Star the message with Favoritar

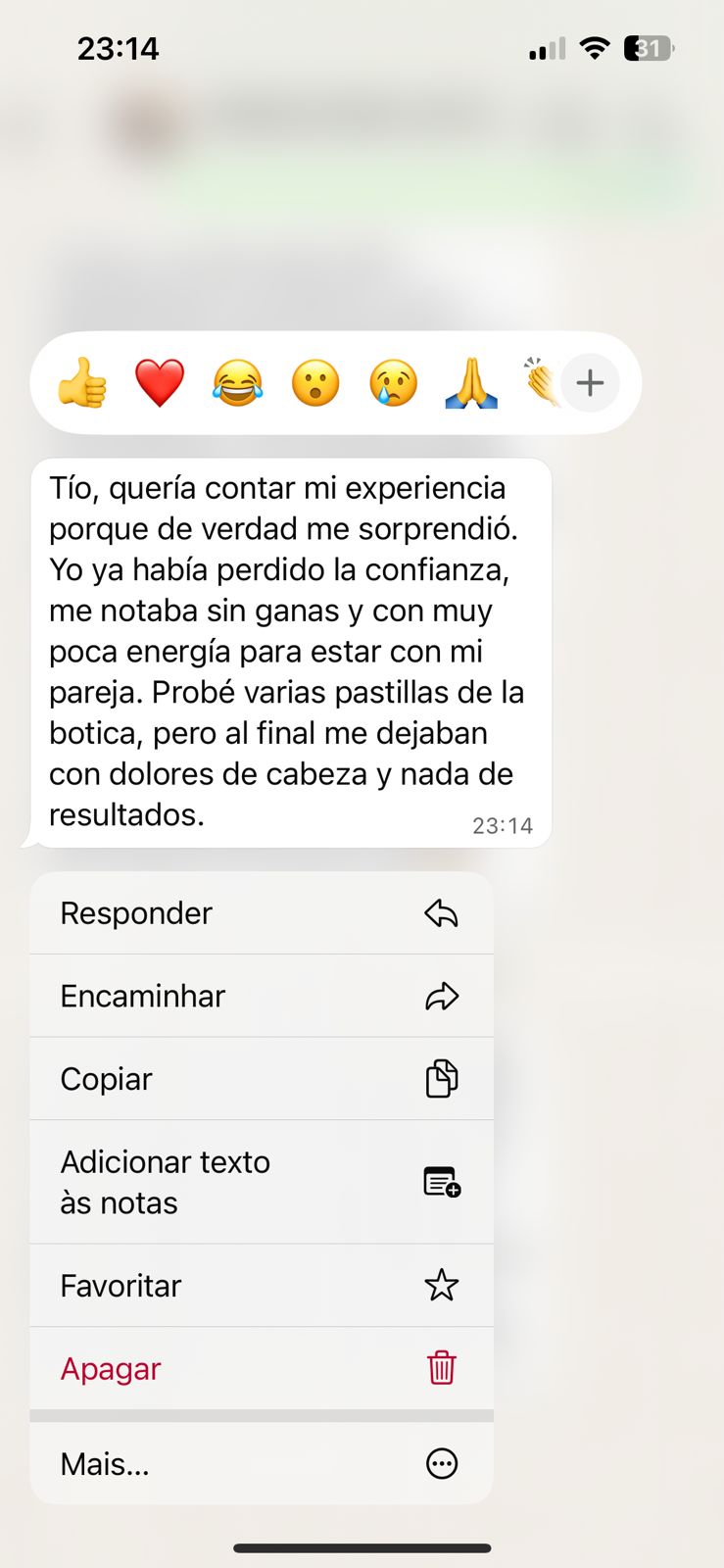tap(262, 1286)
